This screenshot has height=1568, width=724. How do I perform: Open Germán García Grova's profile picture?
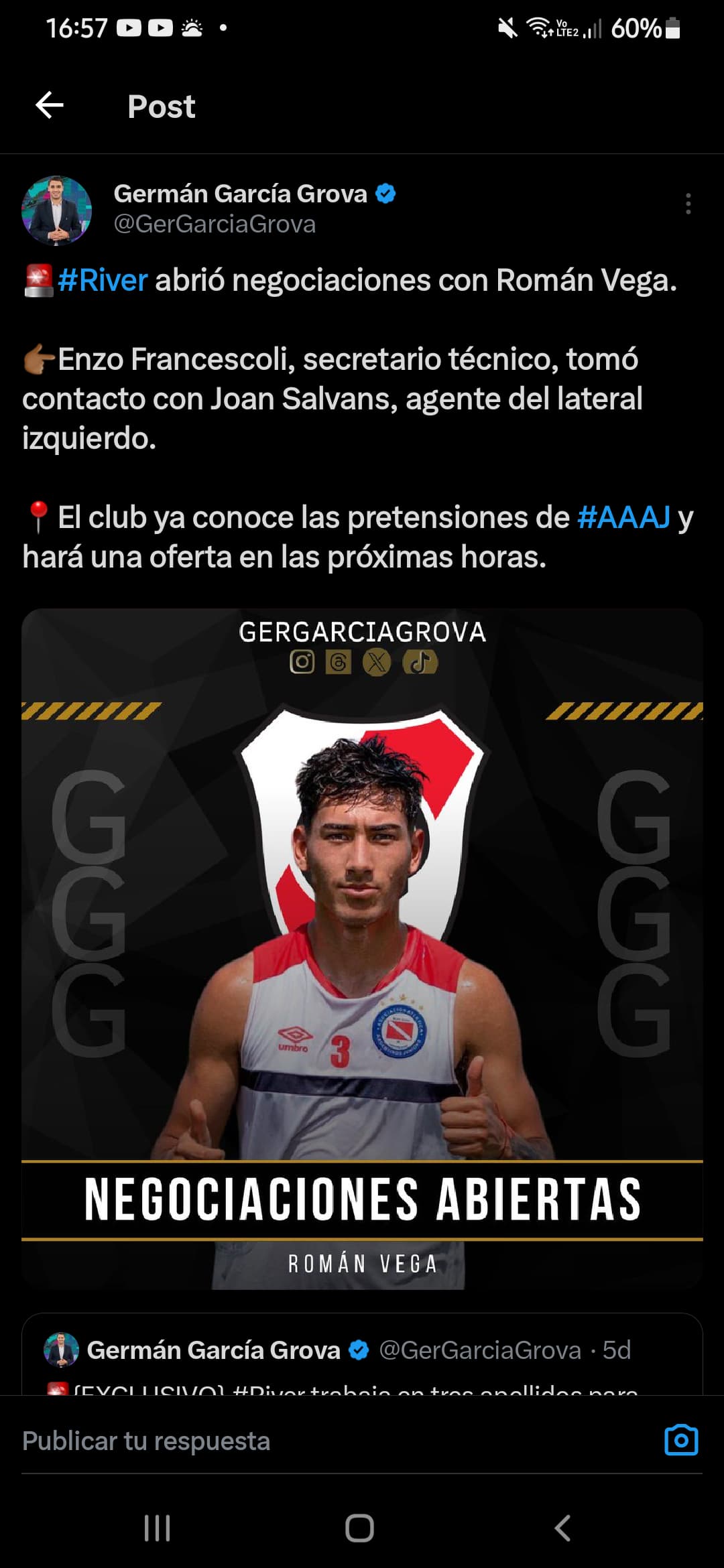(57, 210)
